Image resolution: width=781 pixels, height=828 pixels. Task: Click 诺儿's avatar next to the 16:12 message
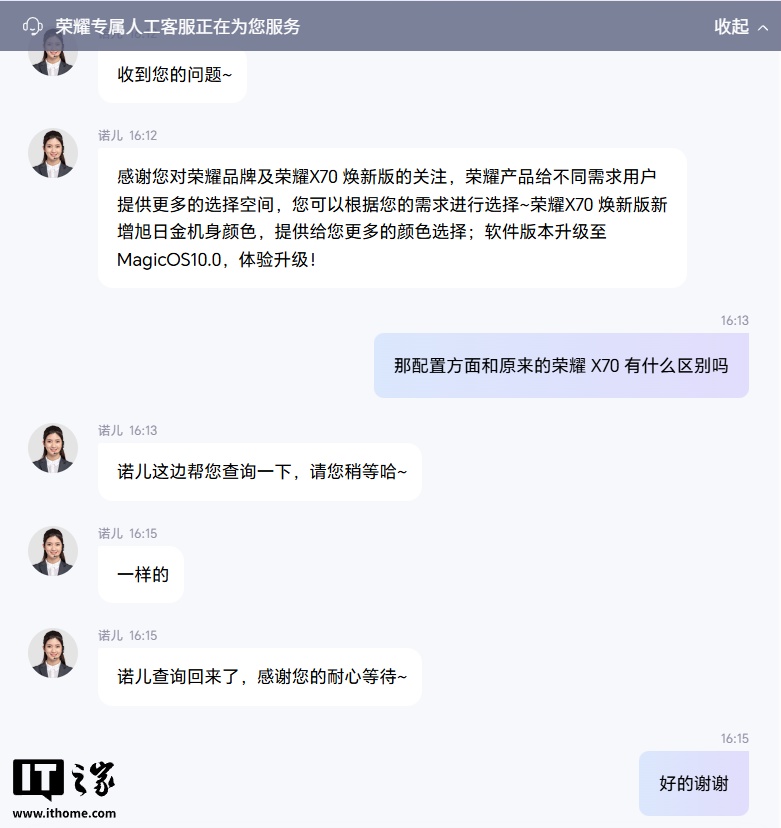[51, 153]
